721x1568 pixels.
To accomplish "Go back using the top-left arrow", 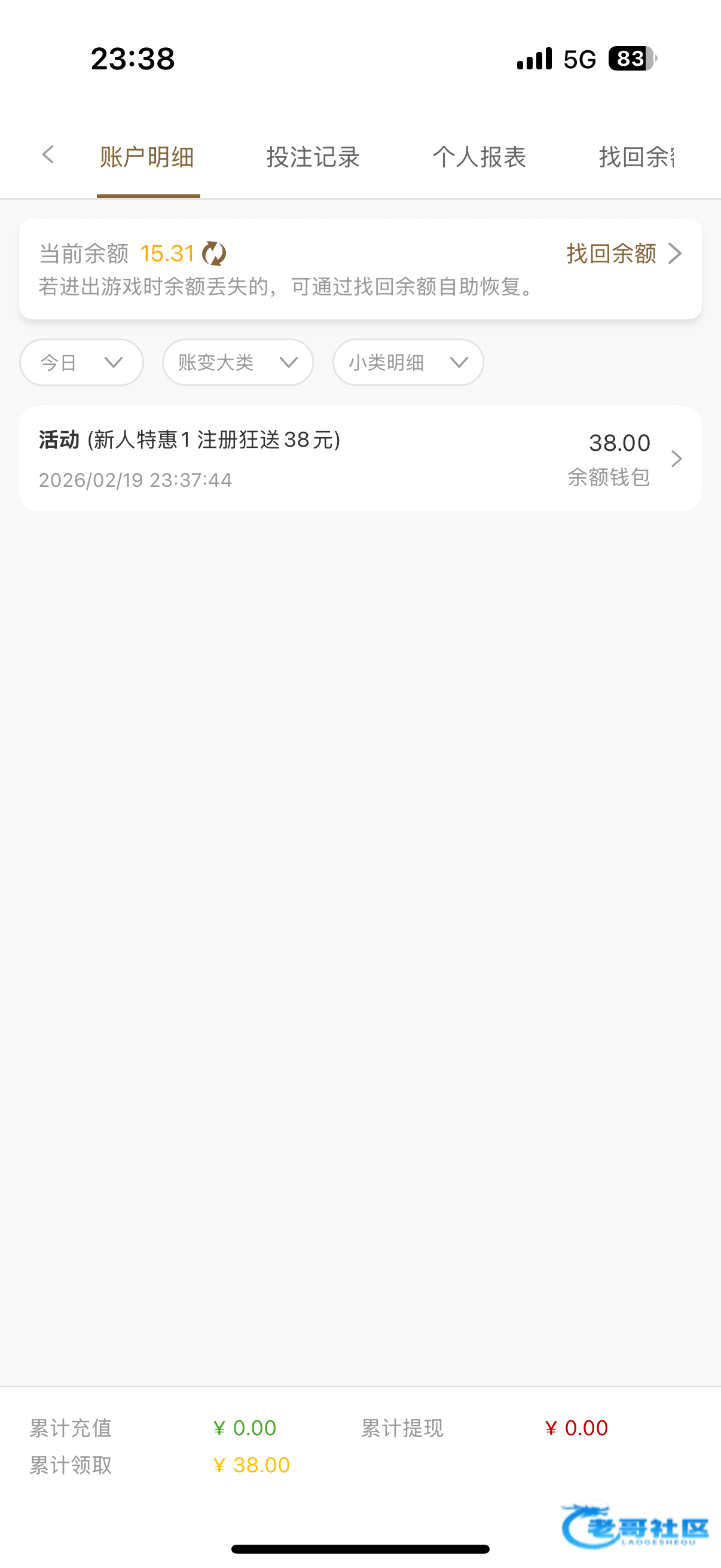I will coord(48,155).
